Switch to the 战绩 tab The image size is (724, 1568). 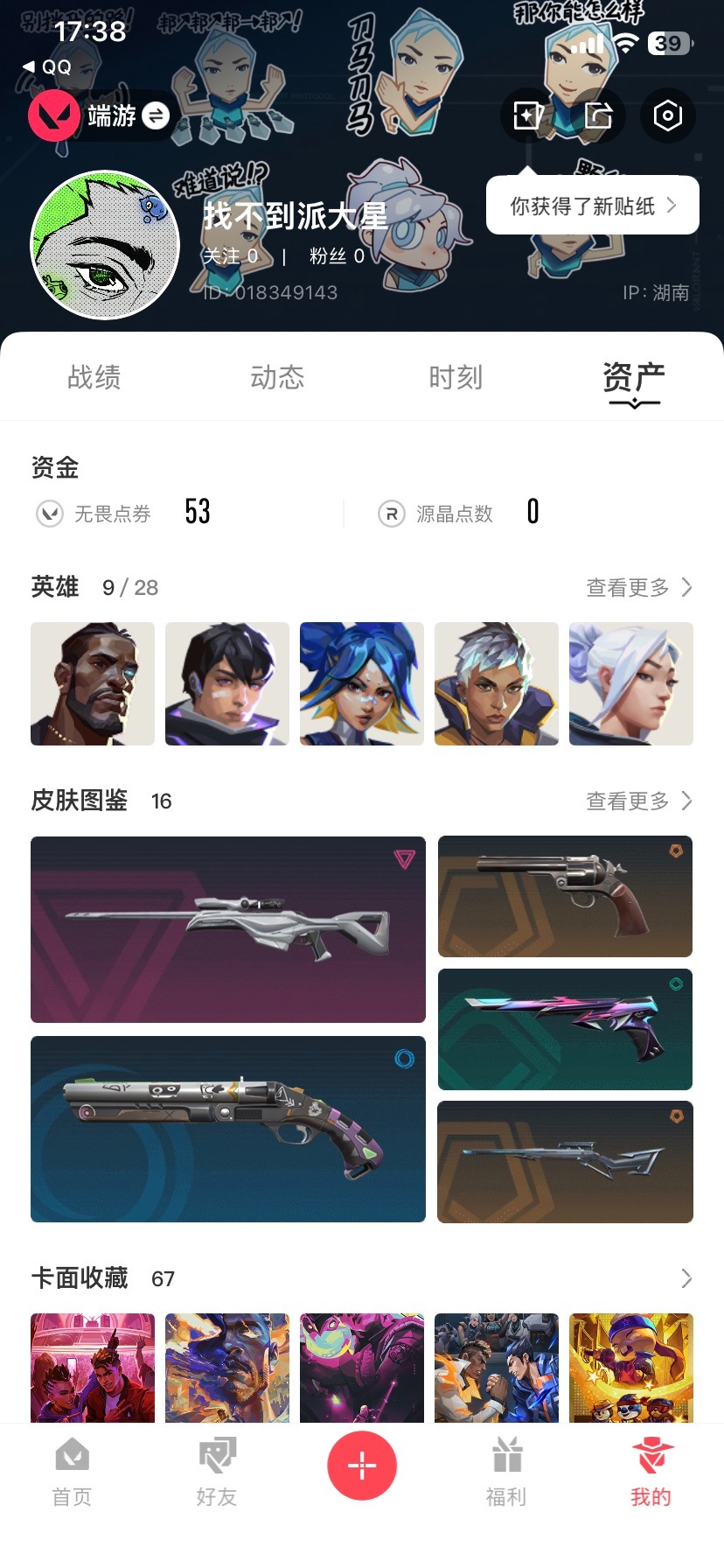tap(93, 377)
